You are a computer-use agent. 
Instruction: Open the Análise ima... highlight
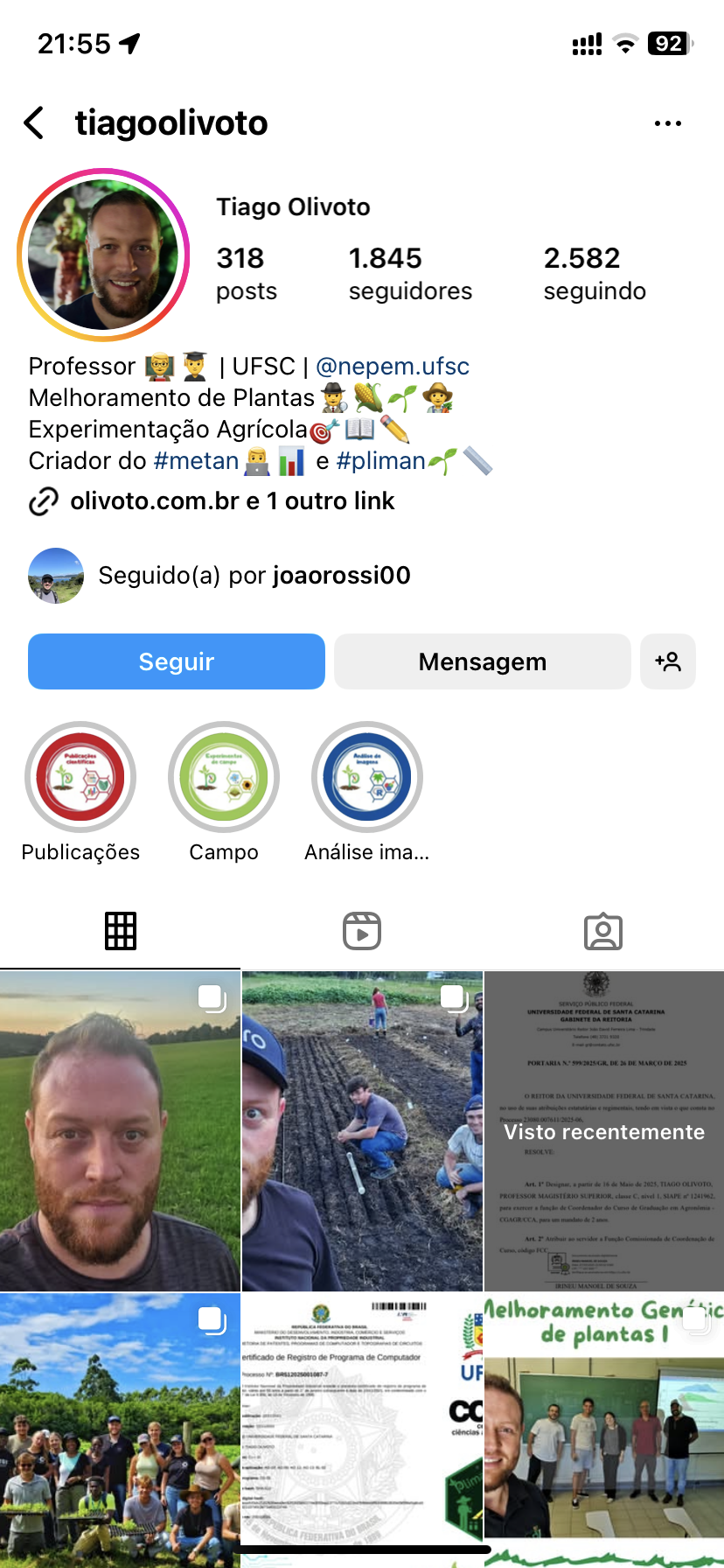click(367, 777)
